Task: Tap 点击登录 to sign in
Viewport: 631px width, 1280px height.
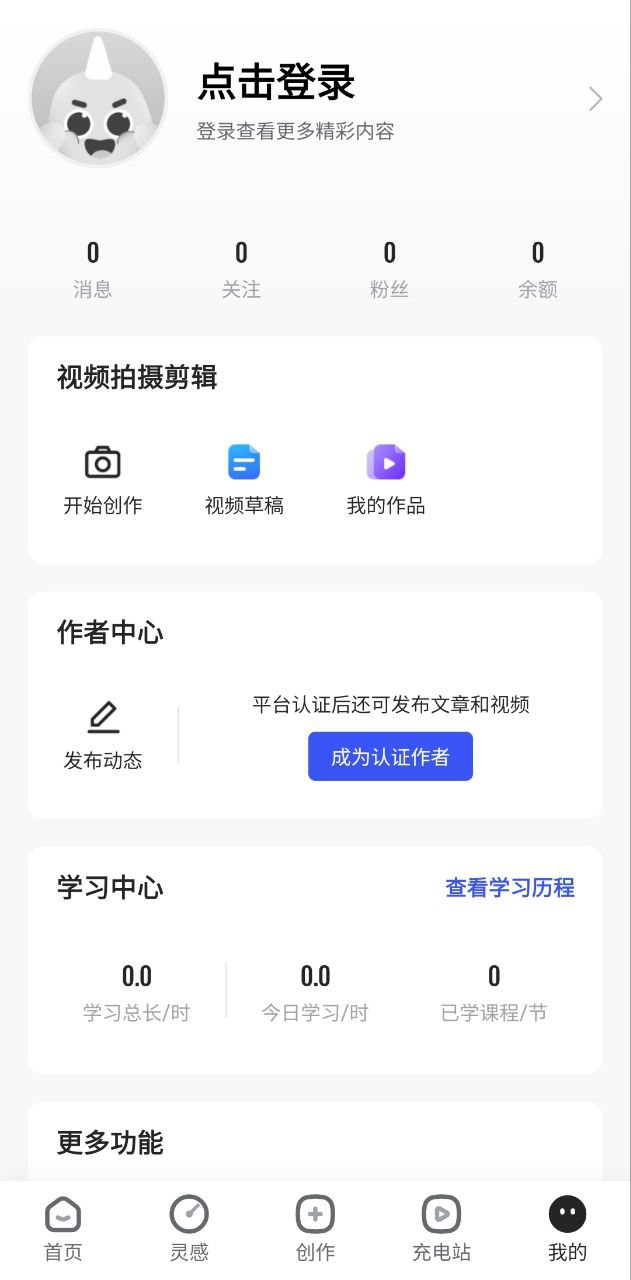Action: [x=277, y=83]
